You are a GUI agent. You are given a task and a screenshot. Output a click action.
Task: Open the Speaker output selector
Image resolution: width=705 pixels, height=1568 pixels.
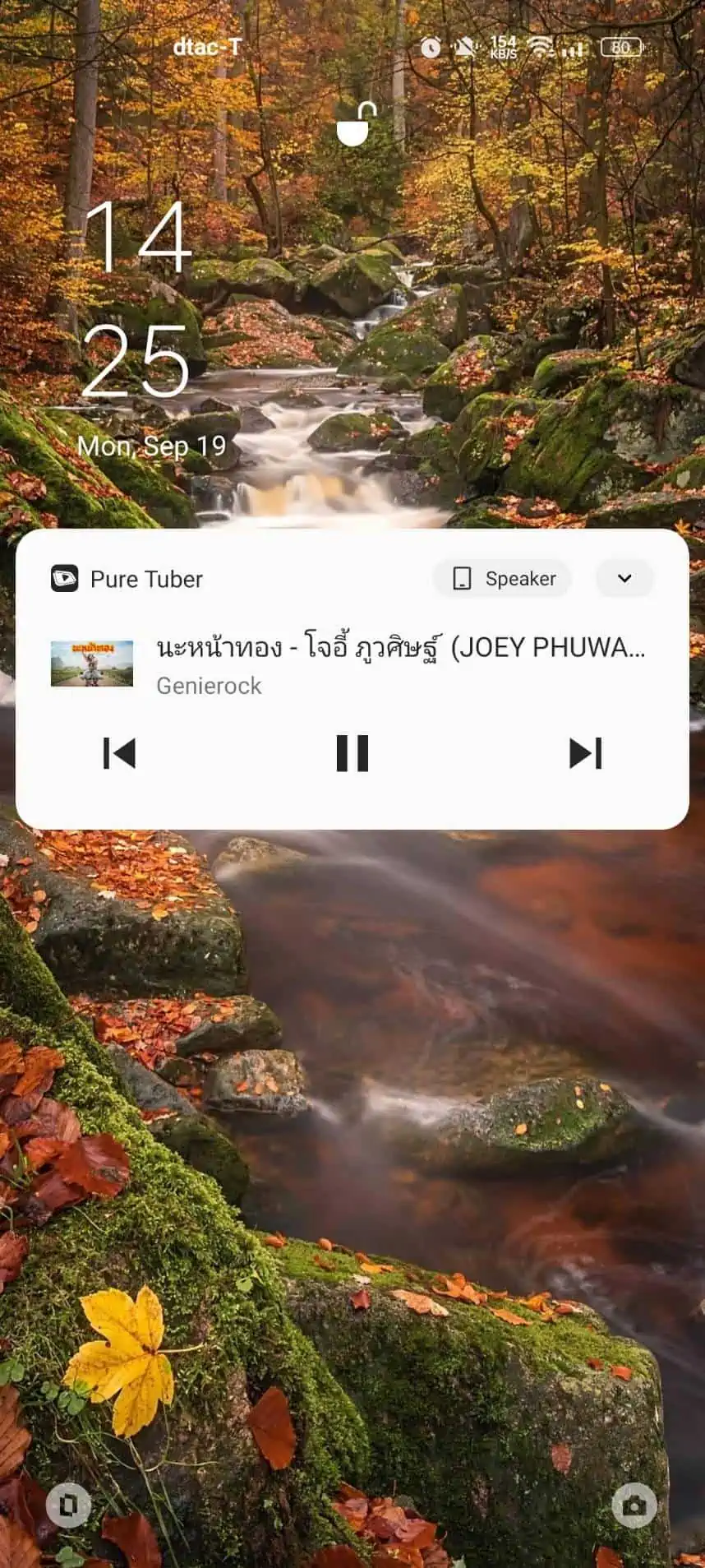pos(502,579)
